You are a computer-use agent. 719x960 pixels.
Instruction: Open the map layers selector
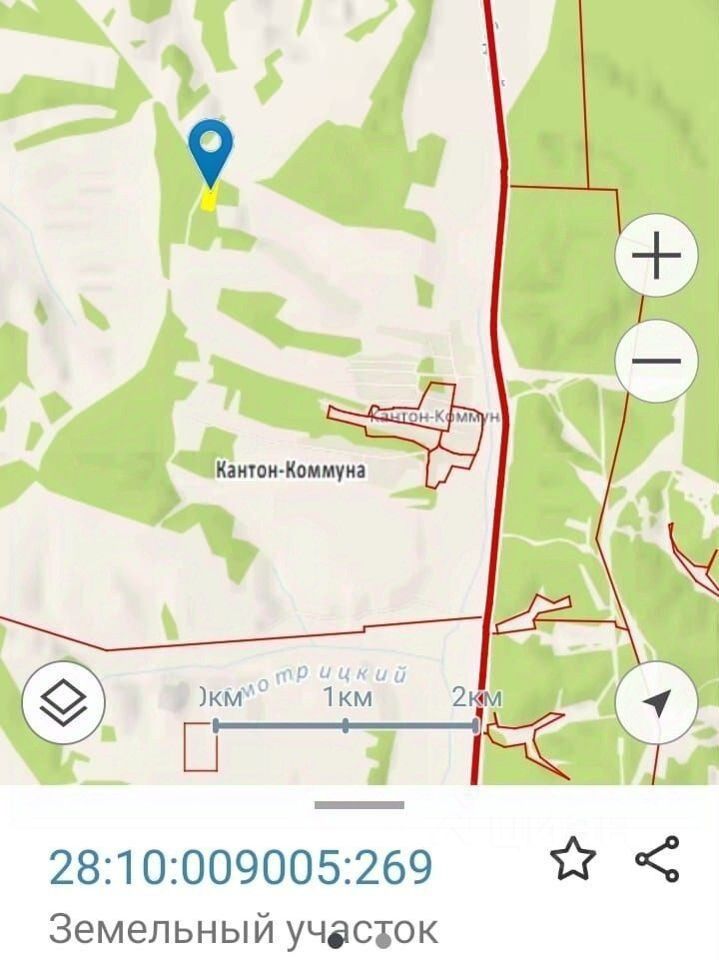[63, 701]
